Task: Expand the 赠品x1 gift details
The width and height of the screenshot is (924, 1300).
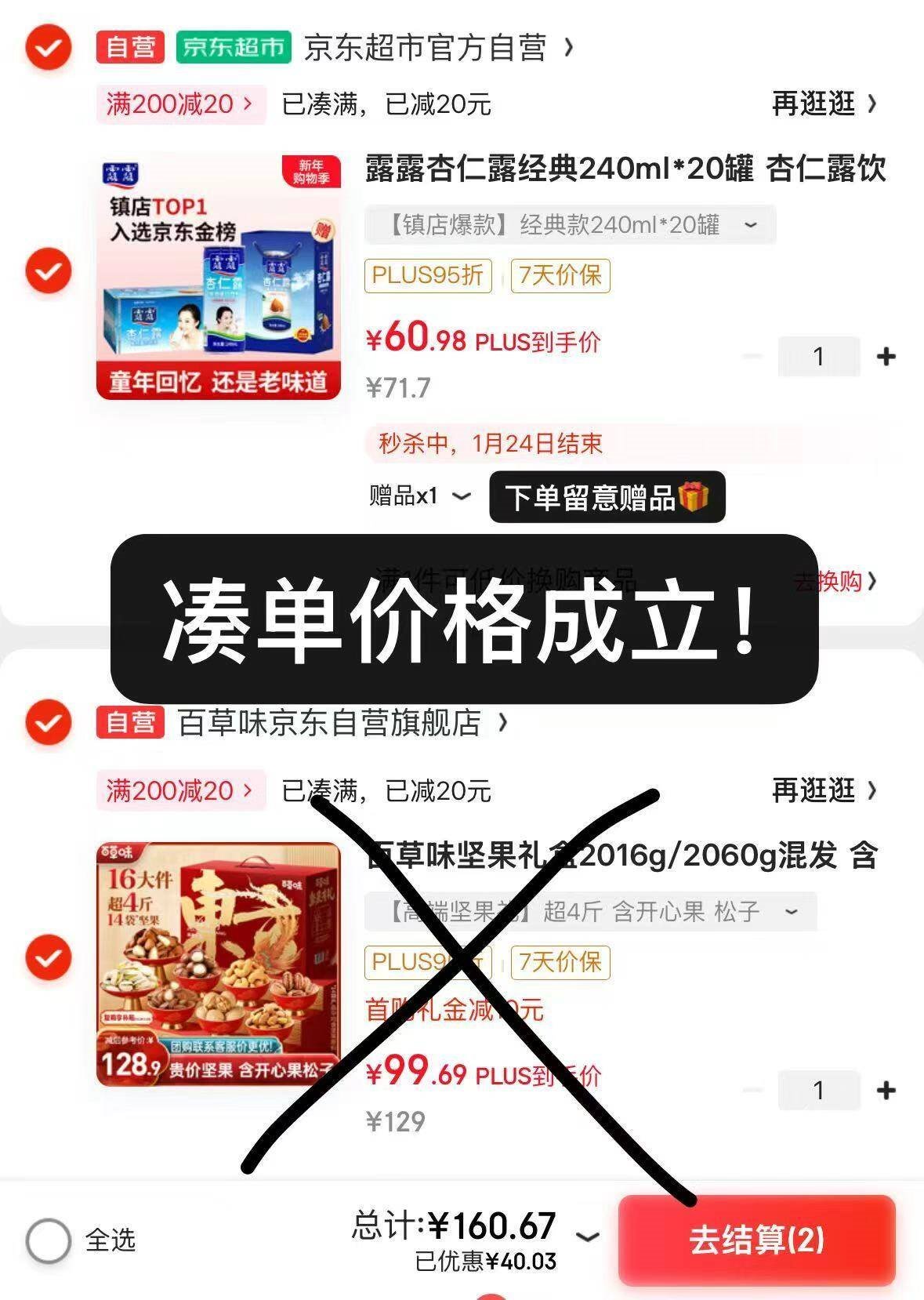Action: pos(419,496)
